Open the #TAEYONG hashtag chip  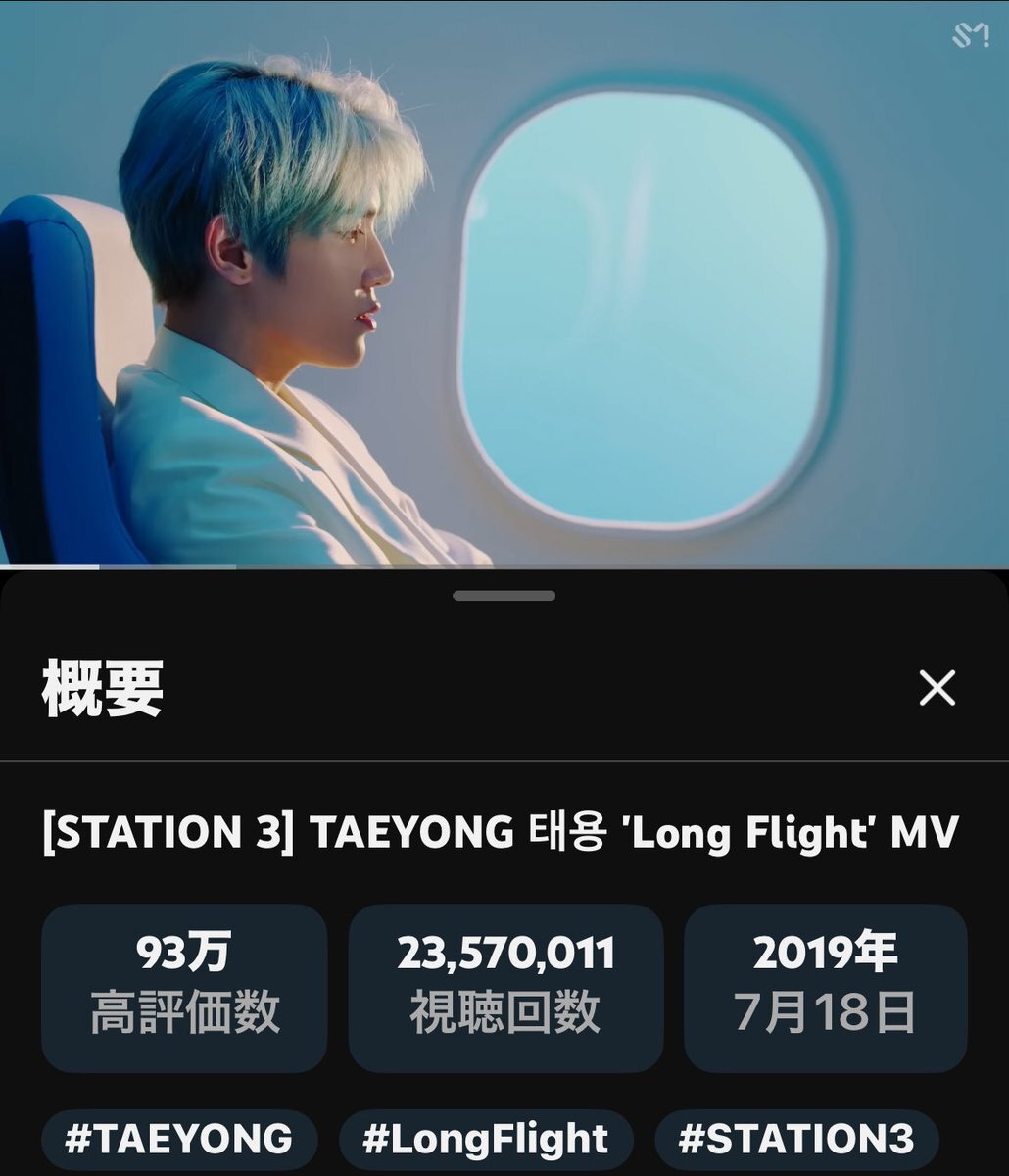pyautogui.click(x=179, y=1140)
